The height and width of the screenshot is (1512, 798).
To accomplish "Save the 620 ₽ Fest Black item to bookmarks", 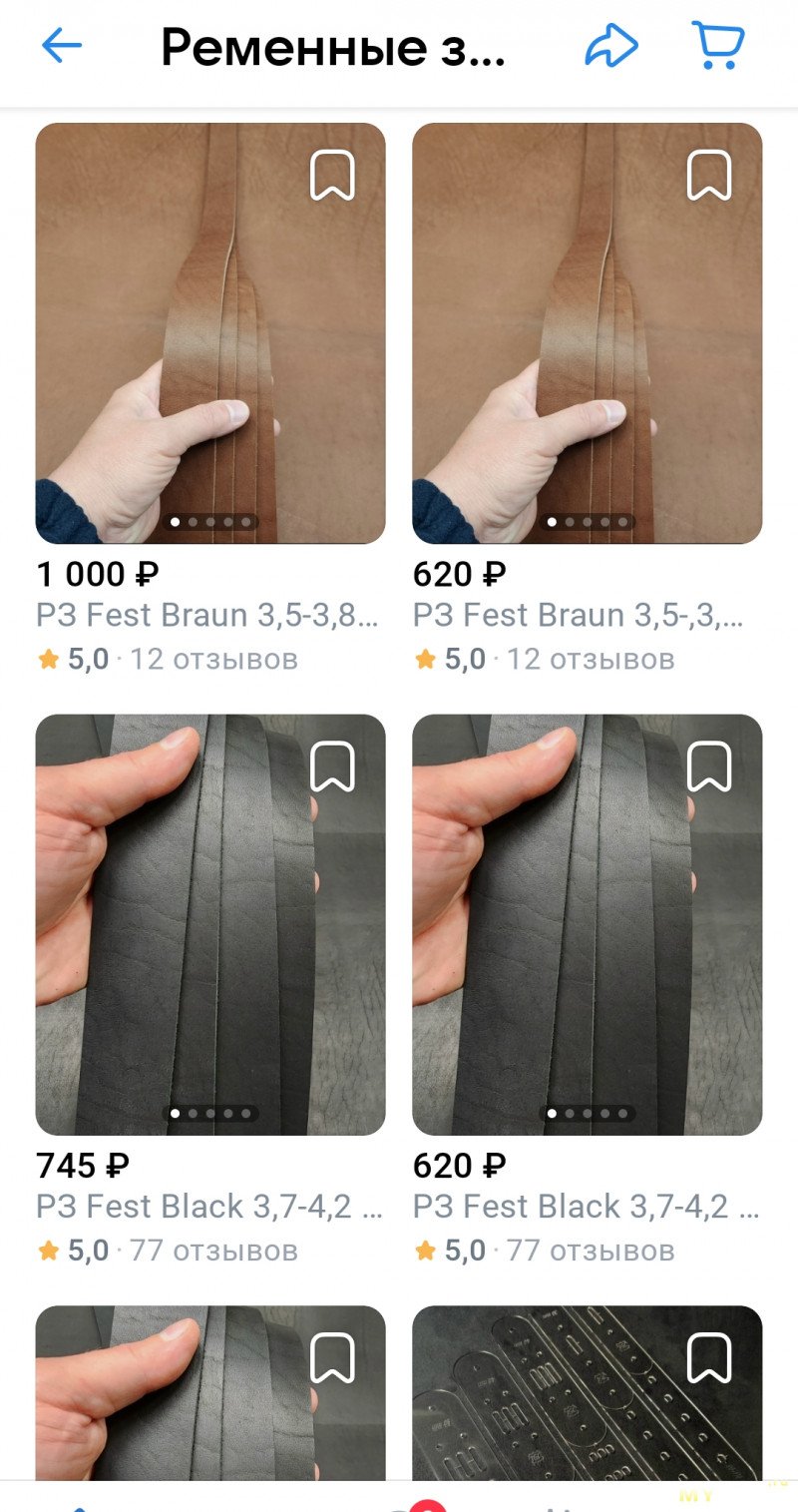I will [709, 767].
